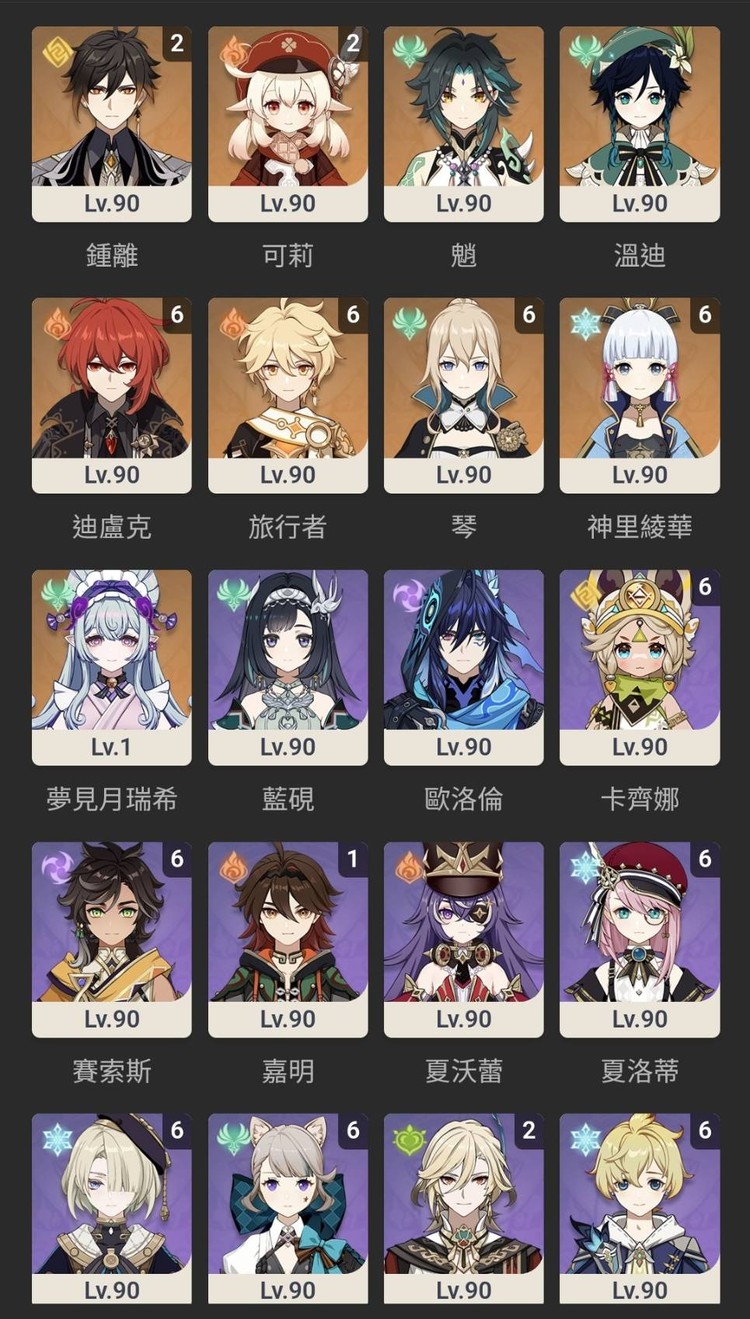Open 鍾離 character card

point(111,123)
